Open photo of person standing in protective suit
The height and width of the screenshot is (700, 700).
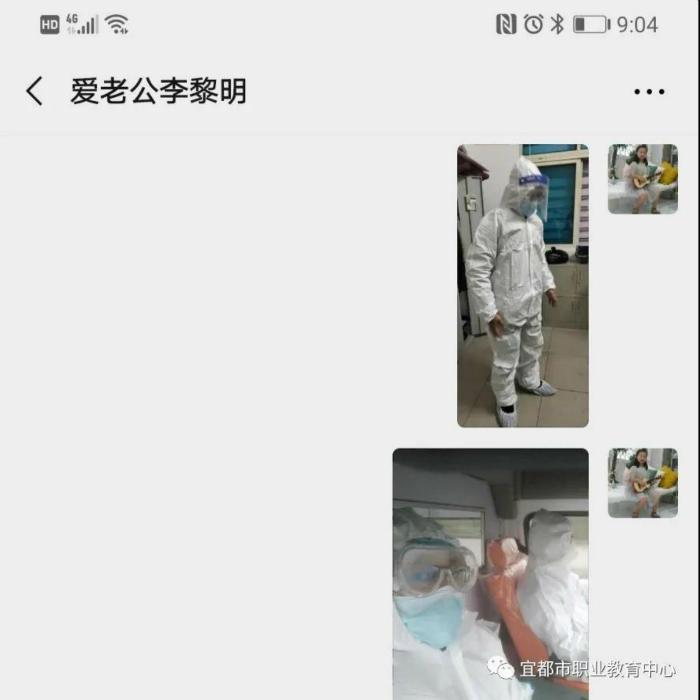click(x=523, y=286)
